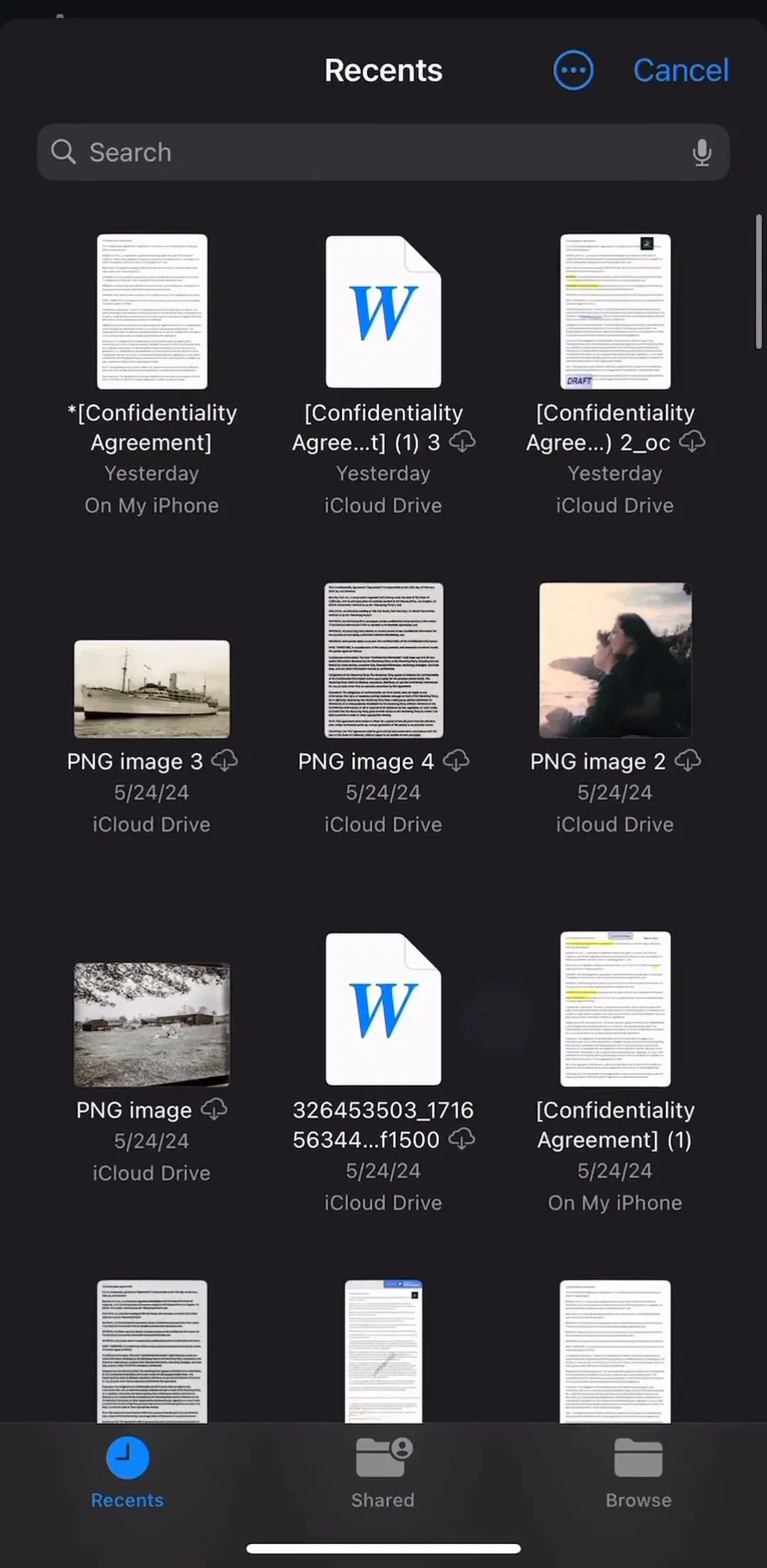Tap the Search field
The height and width of the screenshot is (1568, 767).
tap(383, 152)
